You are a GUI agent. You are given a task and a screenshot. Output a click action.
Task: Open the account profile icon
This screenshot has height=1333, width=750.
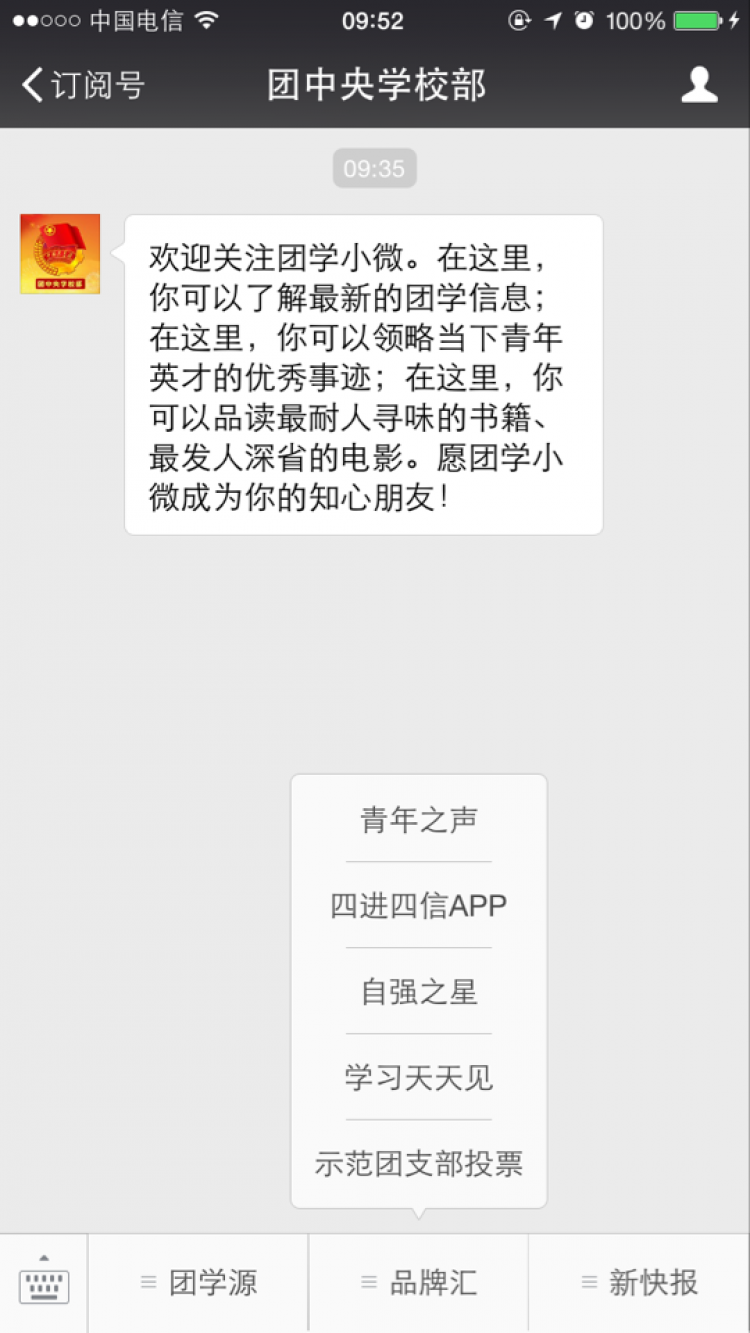point(699,85)
